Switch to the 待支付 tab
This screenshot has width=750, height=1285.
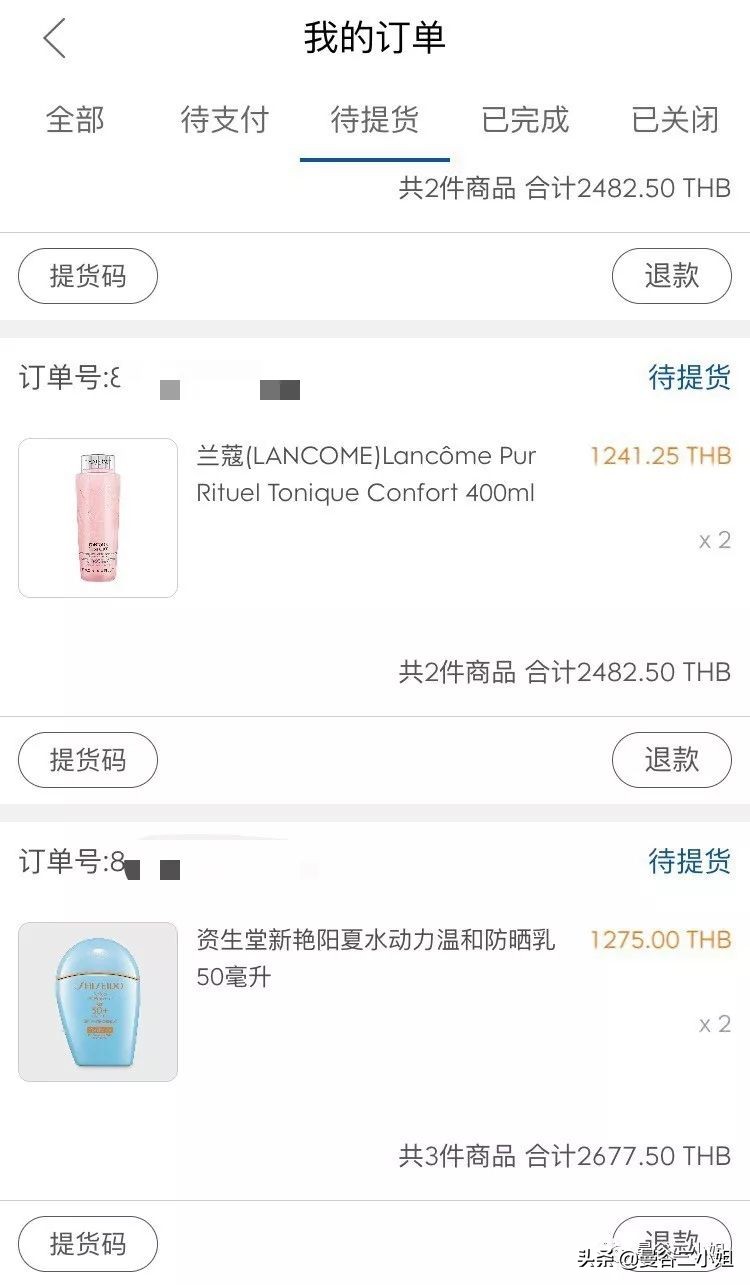224,119
